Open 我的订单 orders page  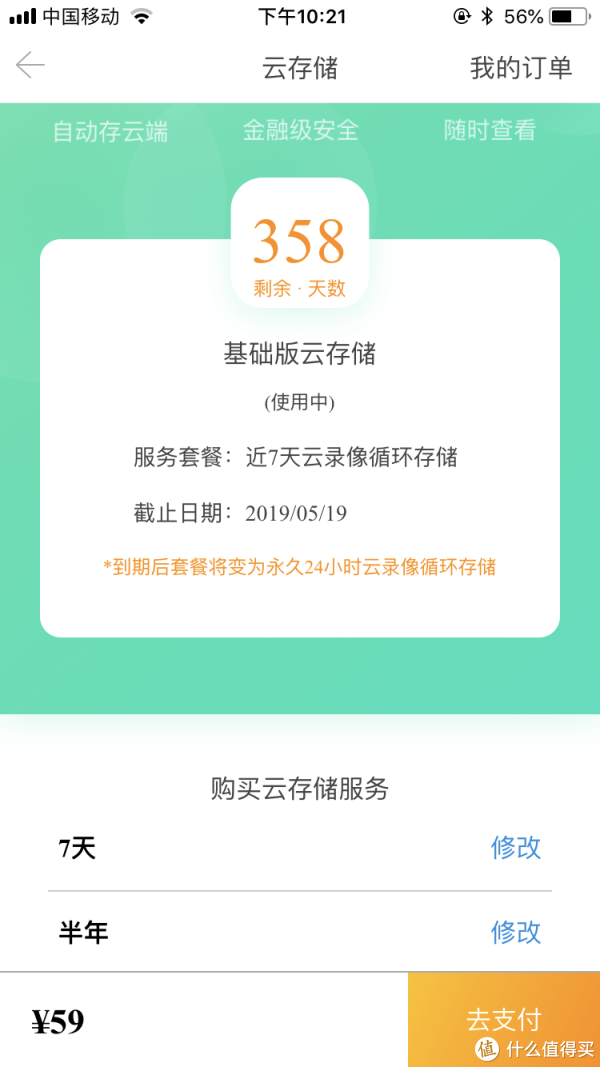[x=521, y=67]
